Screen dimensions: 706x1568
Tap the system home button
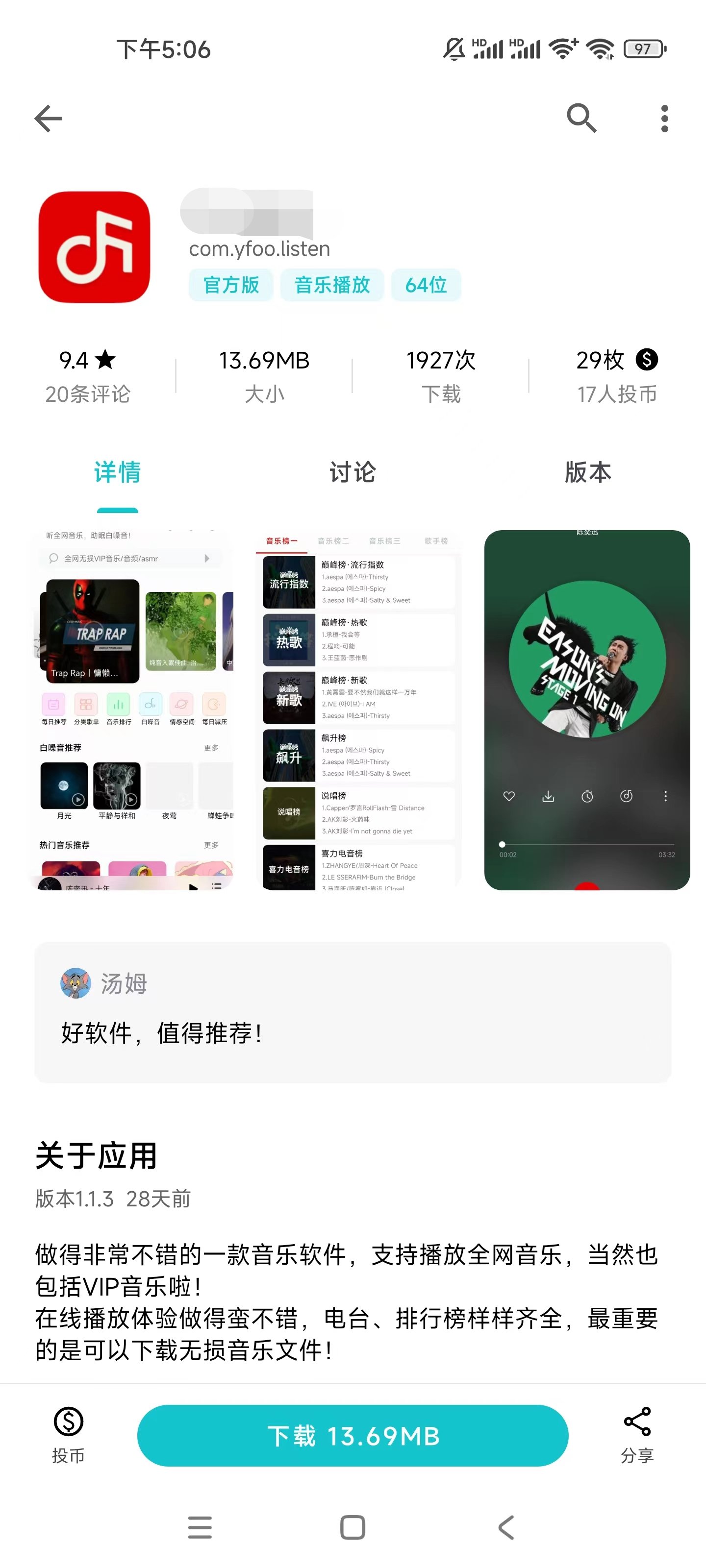pos(353,1527)
